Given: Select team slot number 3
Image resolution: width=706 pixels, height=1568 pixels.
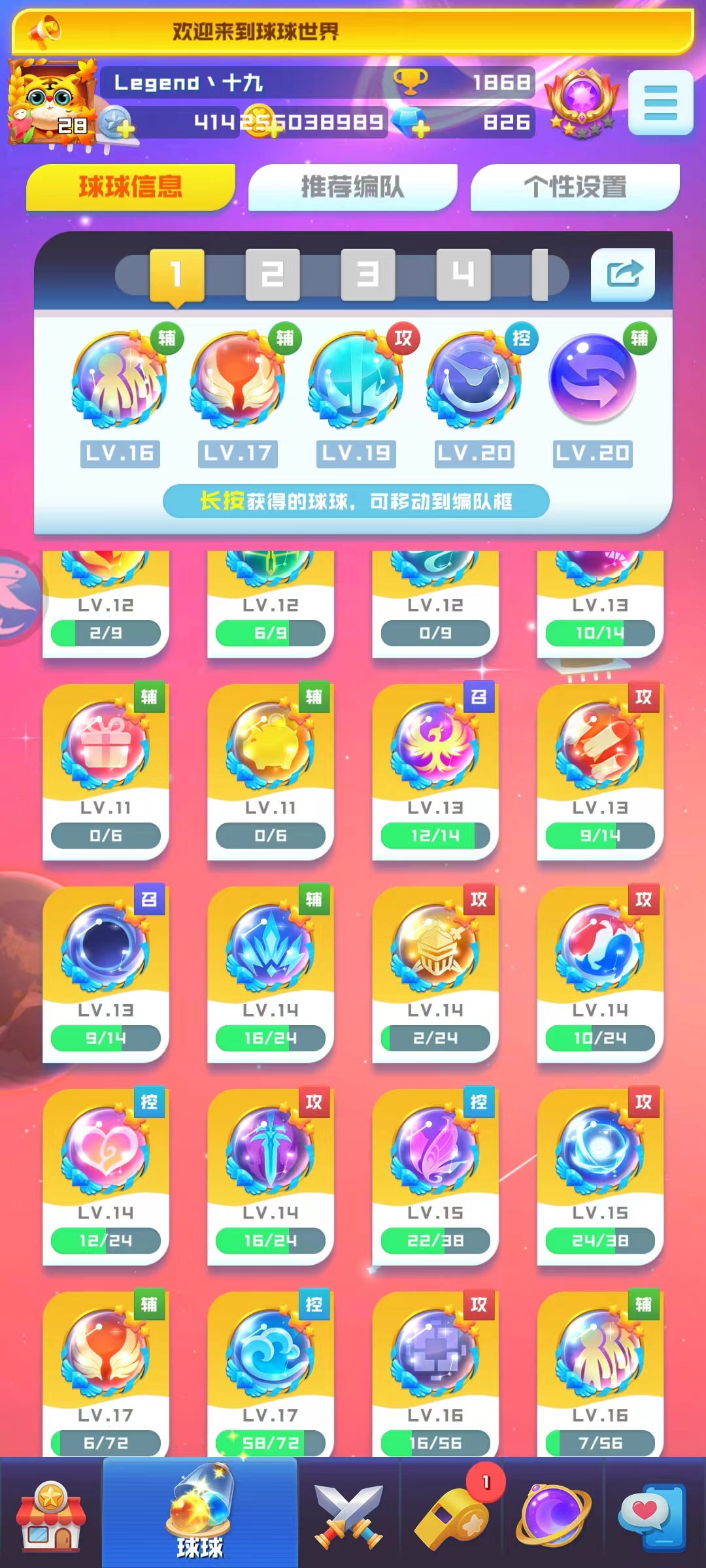Looking at the screenshot, I should point(367,274).
